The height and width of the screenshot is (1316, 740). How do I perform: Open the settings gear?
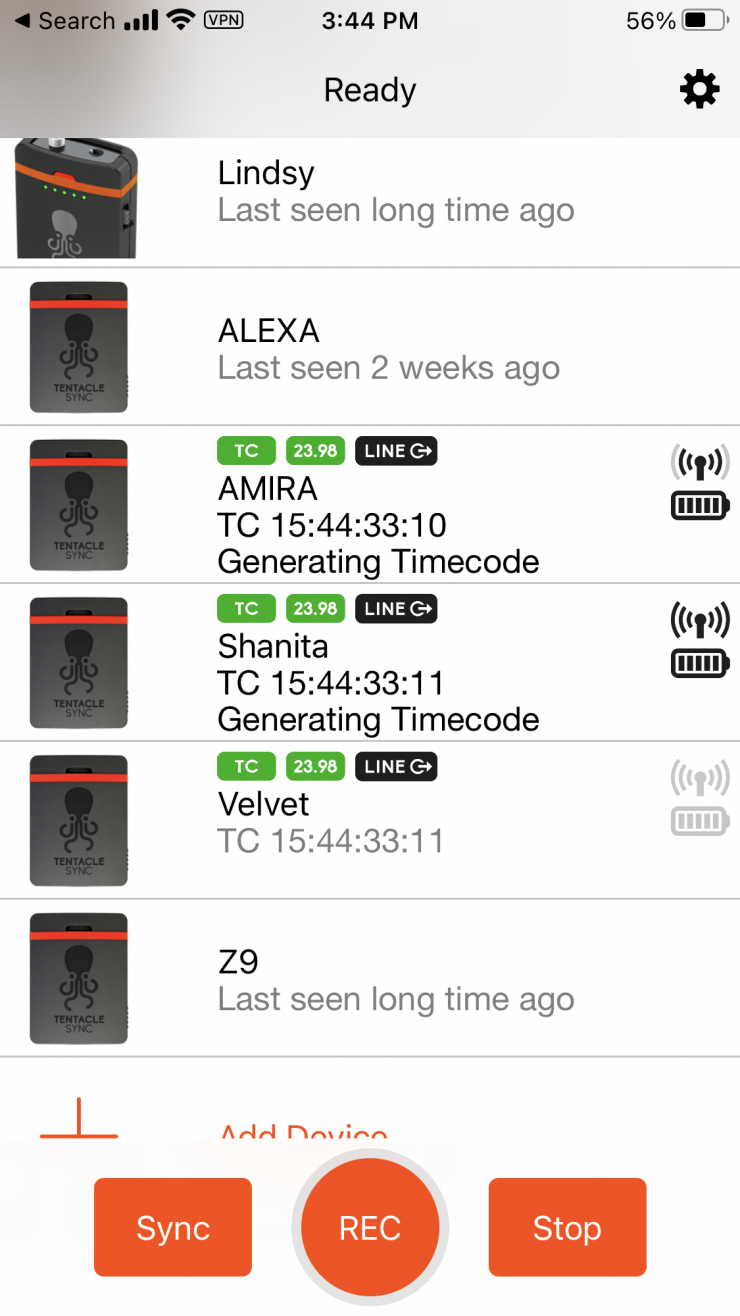(x=699, y=90)
